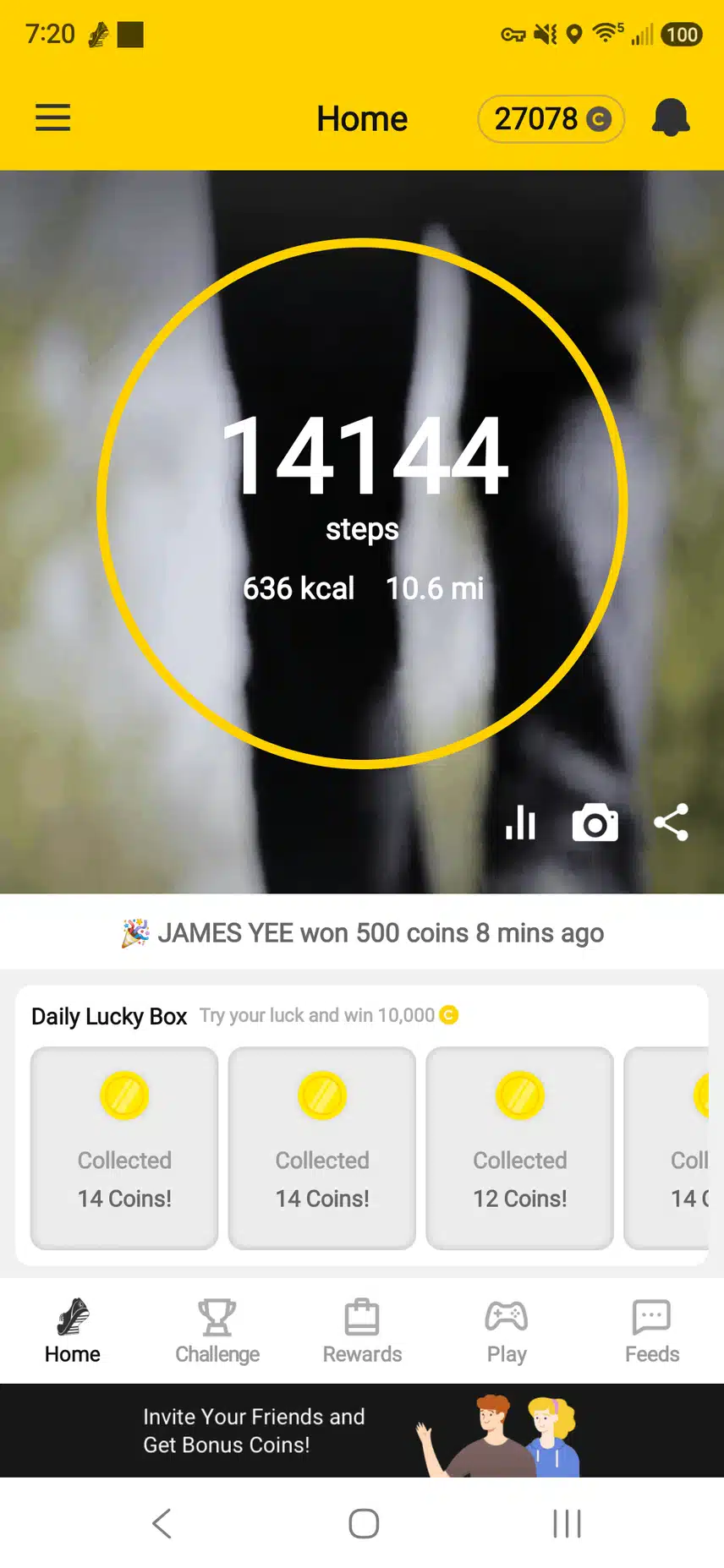Viewport: 724px width, 1568px height.
Task: Switch to the Challenge tab
Action: click(217, 1331)
